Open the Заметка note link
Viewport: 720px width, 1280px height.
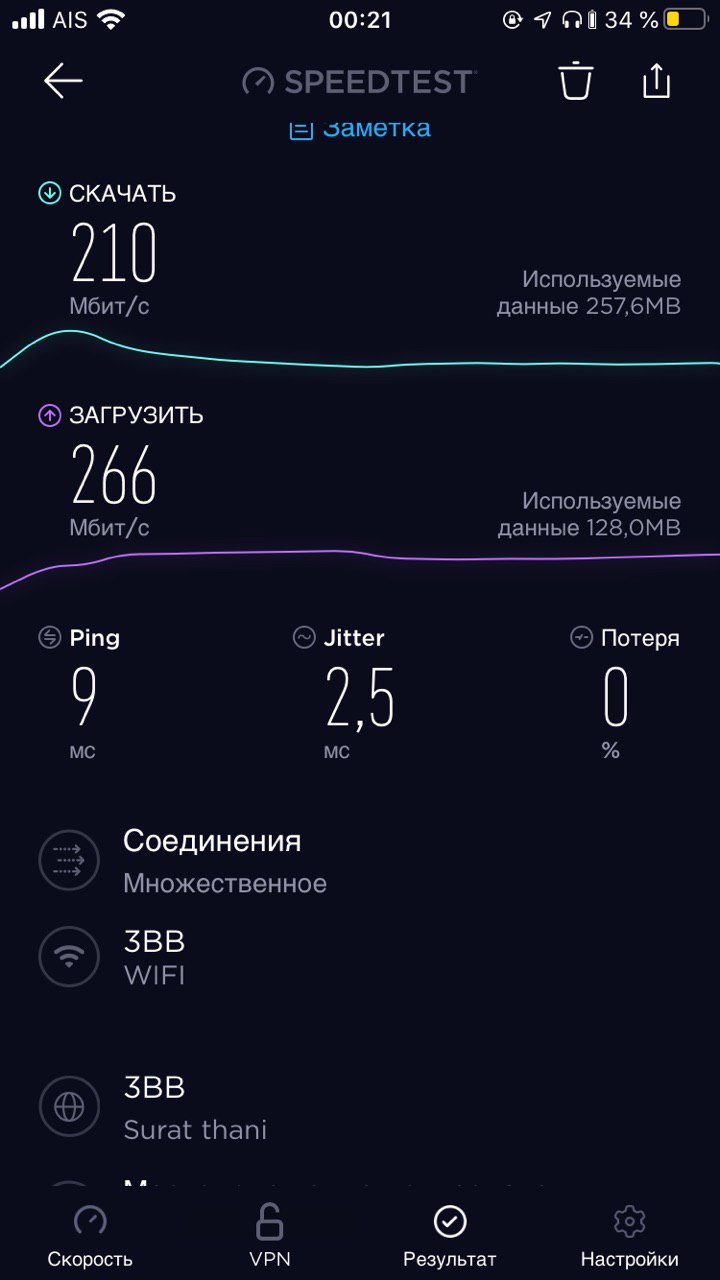coord(360,129)
